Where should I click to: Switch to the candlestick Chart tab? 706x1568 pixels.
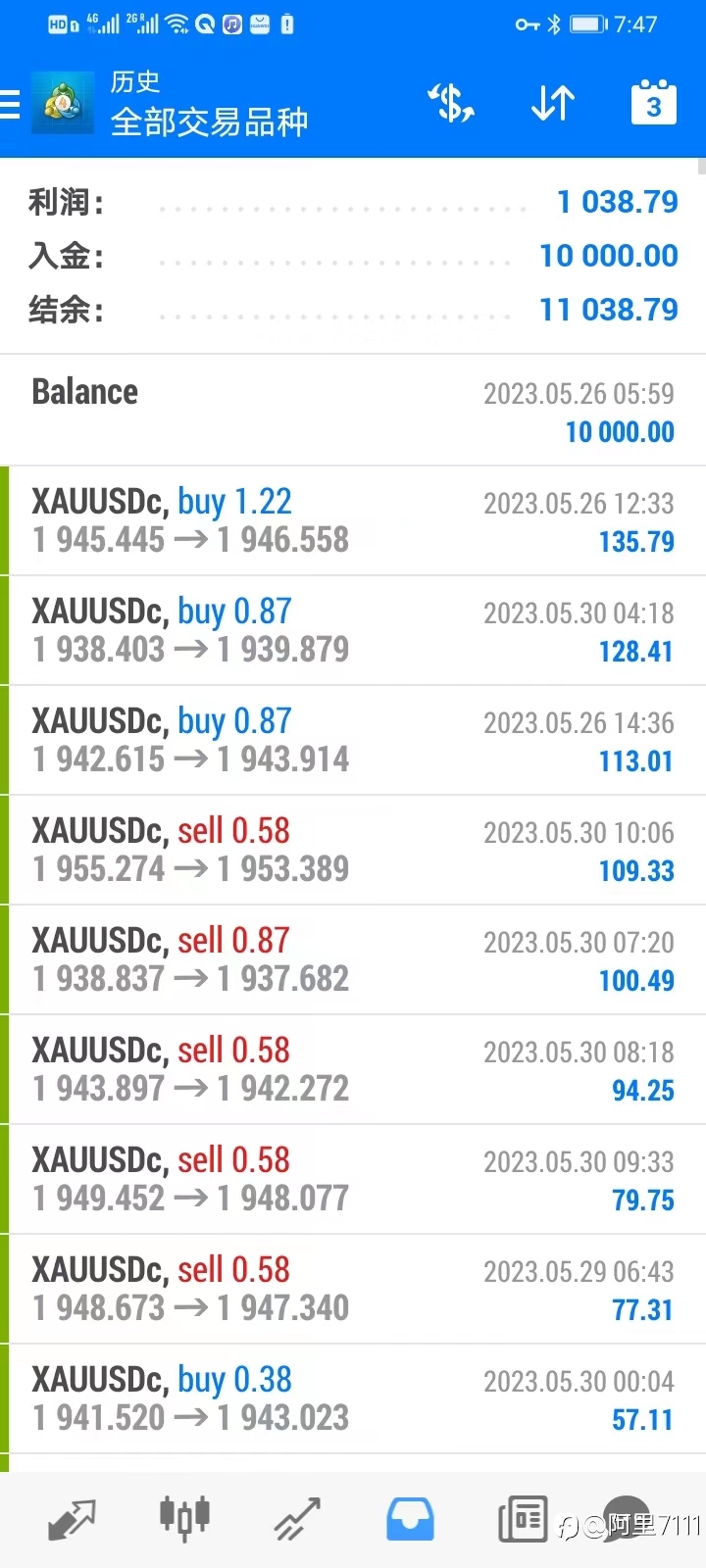[x=184, y=1518]
